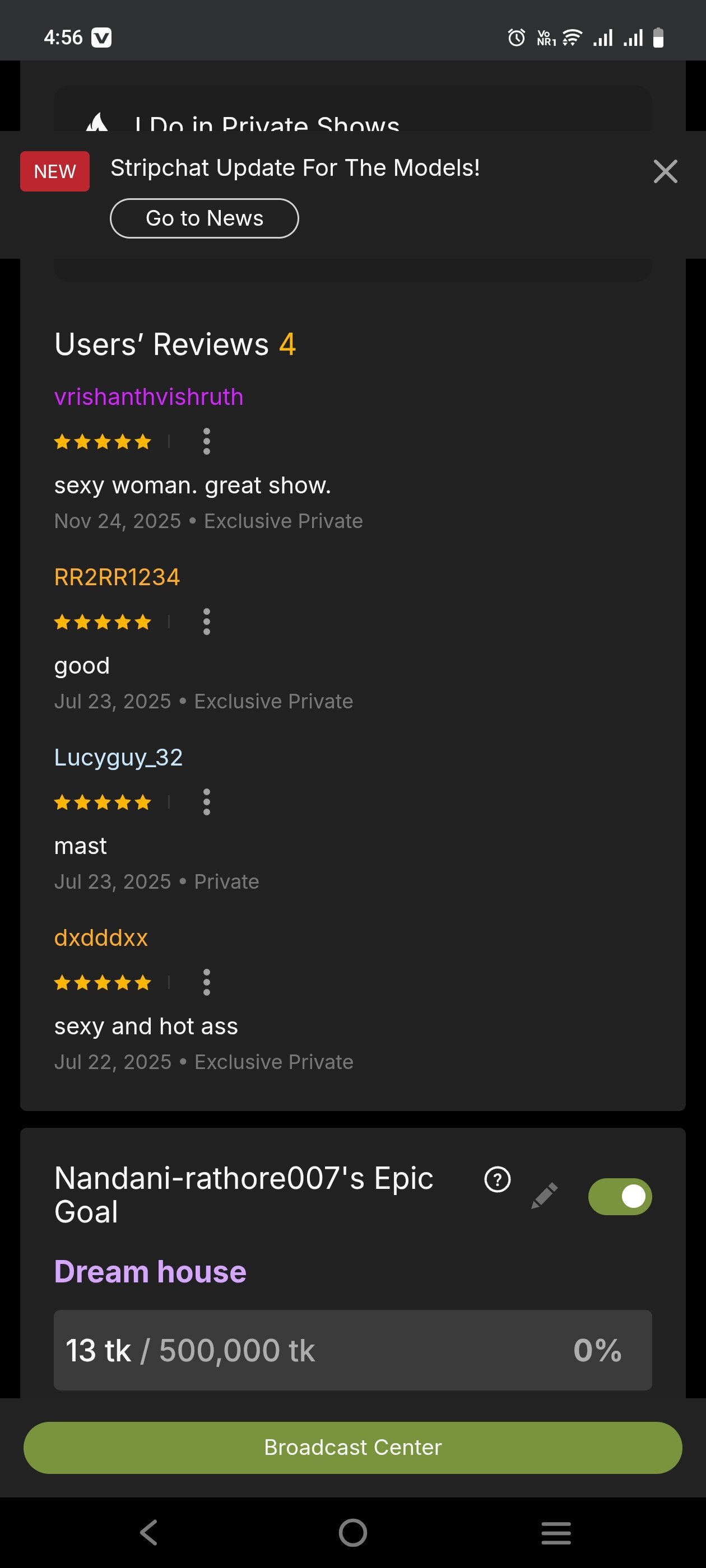Open vrishanthvishruth's profile
This screenshot has width=706, height=1568.
click(148, 397)
